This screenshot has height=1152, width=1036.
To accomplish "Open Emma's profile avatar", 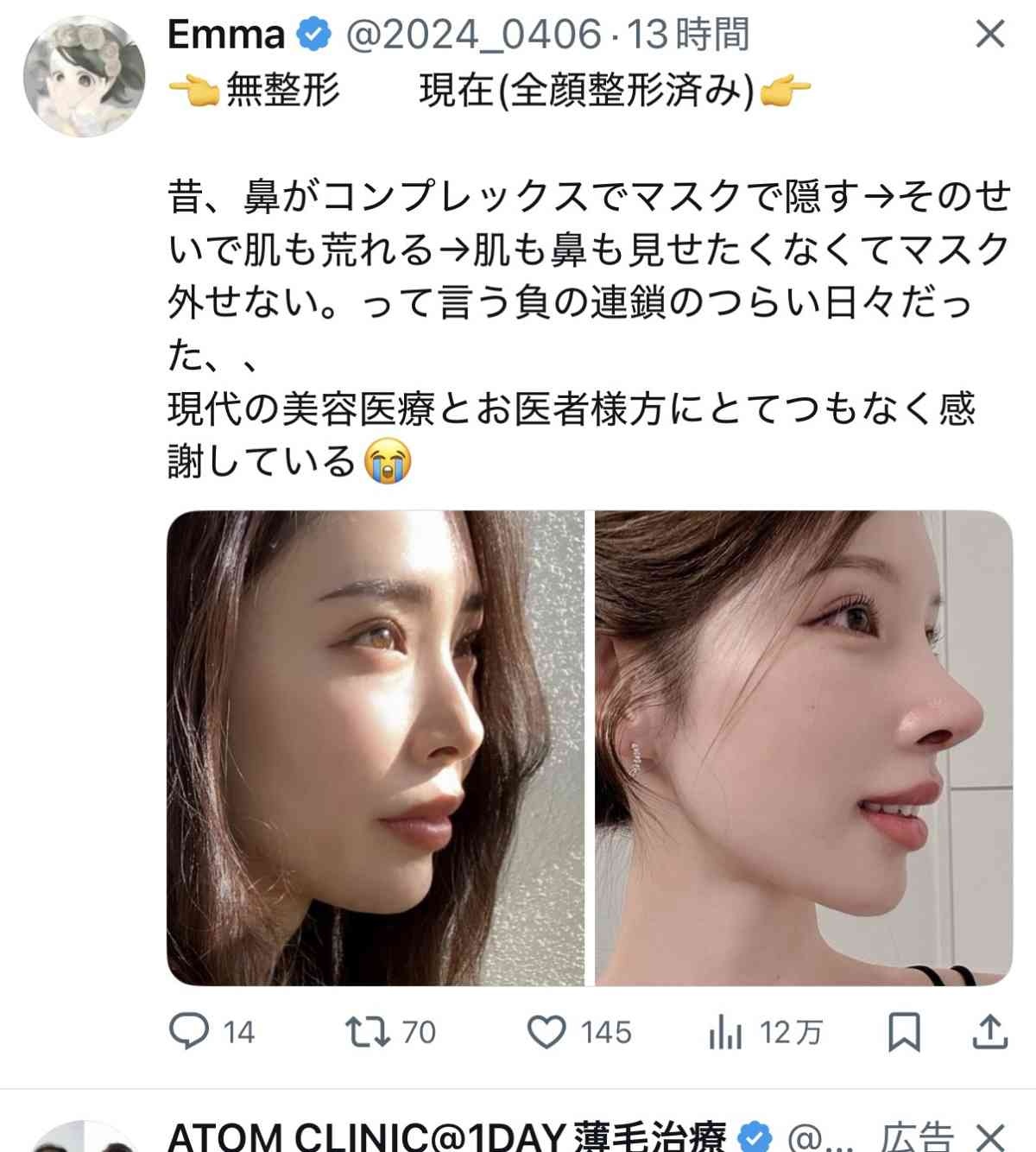I will (84, 75).
